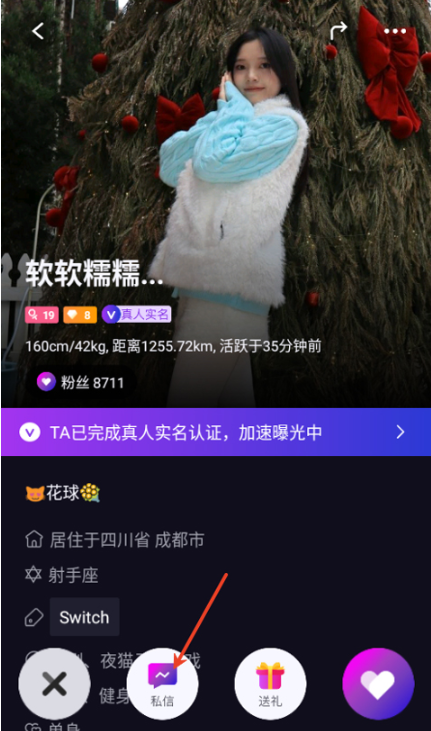Screen dimensions: 431x731
Task: Open the 真人实名 verification badge
Action: (x=136, y=315)
